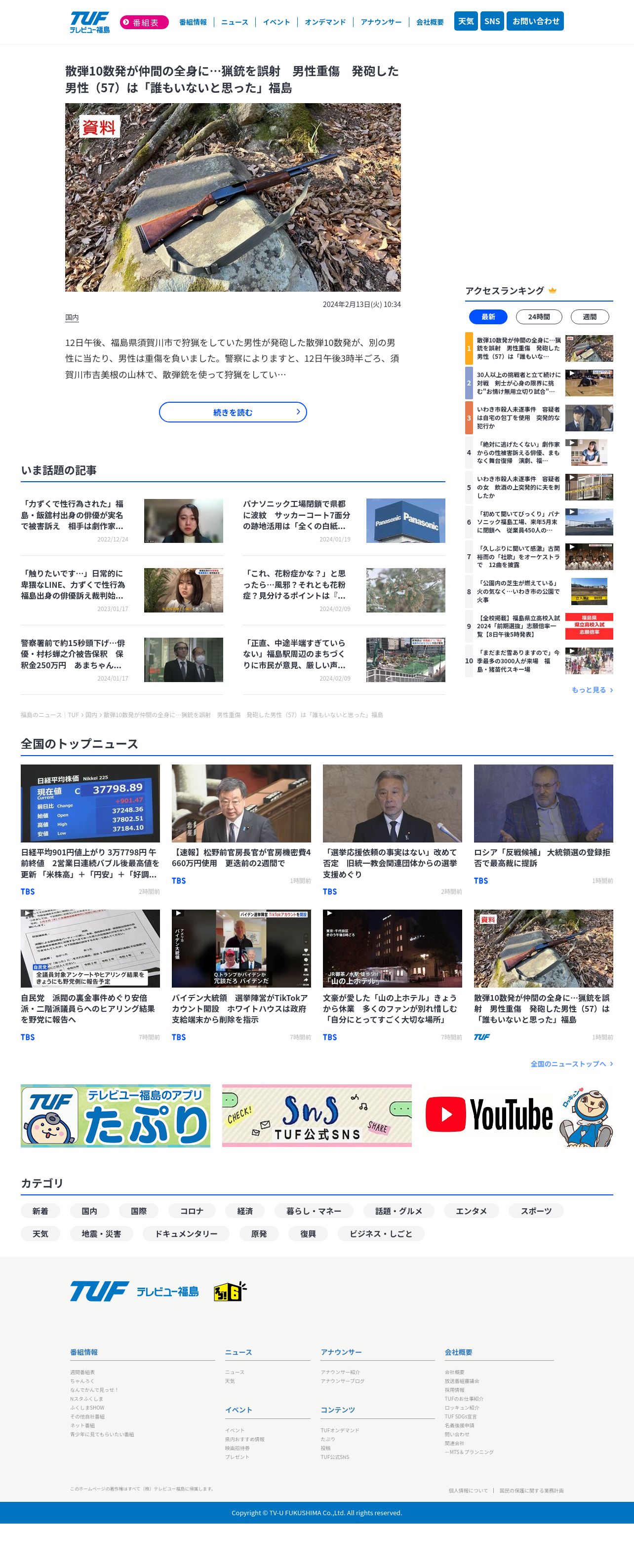Open the たぷり app banner
634x1568 pixels.
coord(115,1115)
